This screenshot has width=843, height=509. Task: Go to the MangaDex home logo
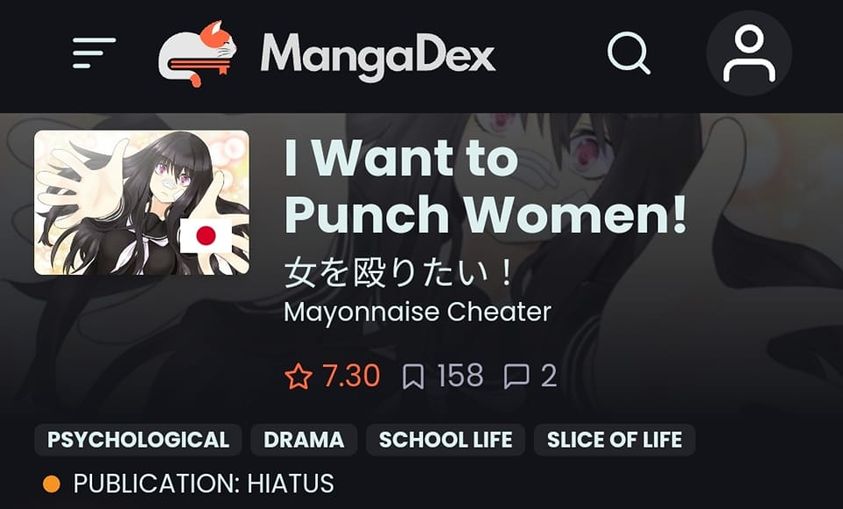(327, 54)
